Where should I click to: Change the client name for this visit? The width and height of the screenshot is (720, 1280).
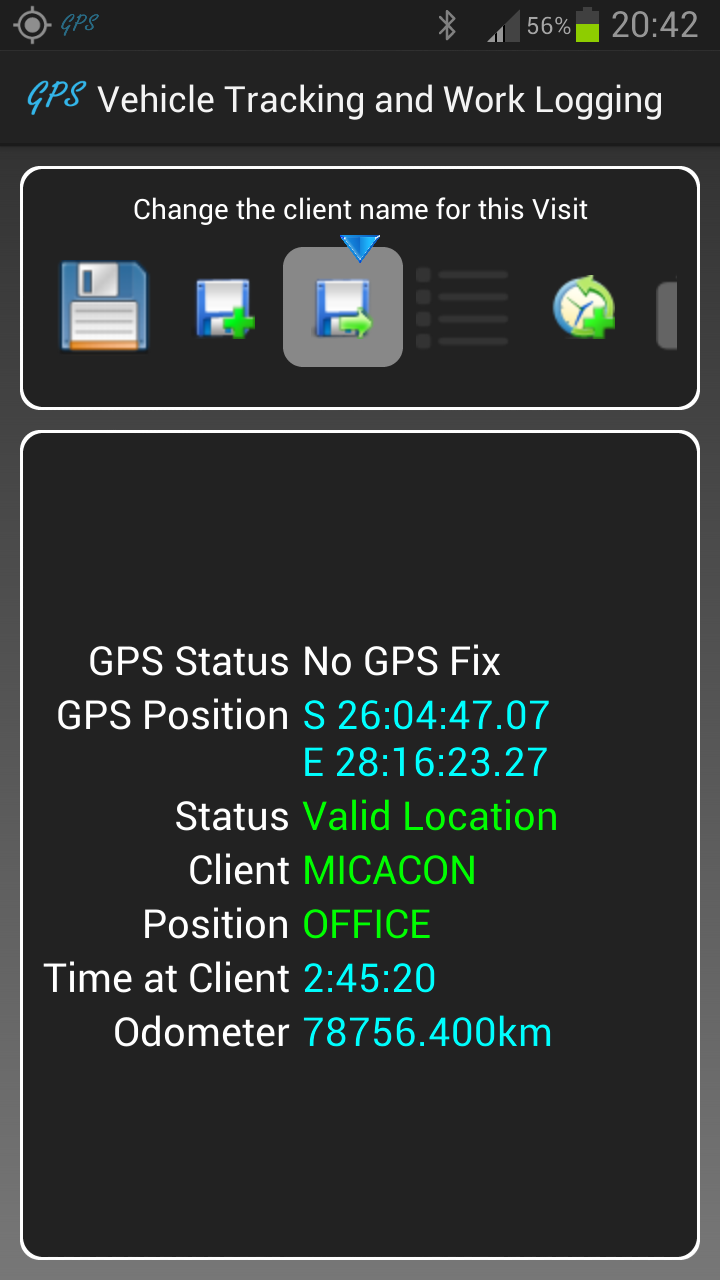tap(343, 307)
